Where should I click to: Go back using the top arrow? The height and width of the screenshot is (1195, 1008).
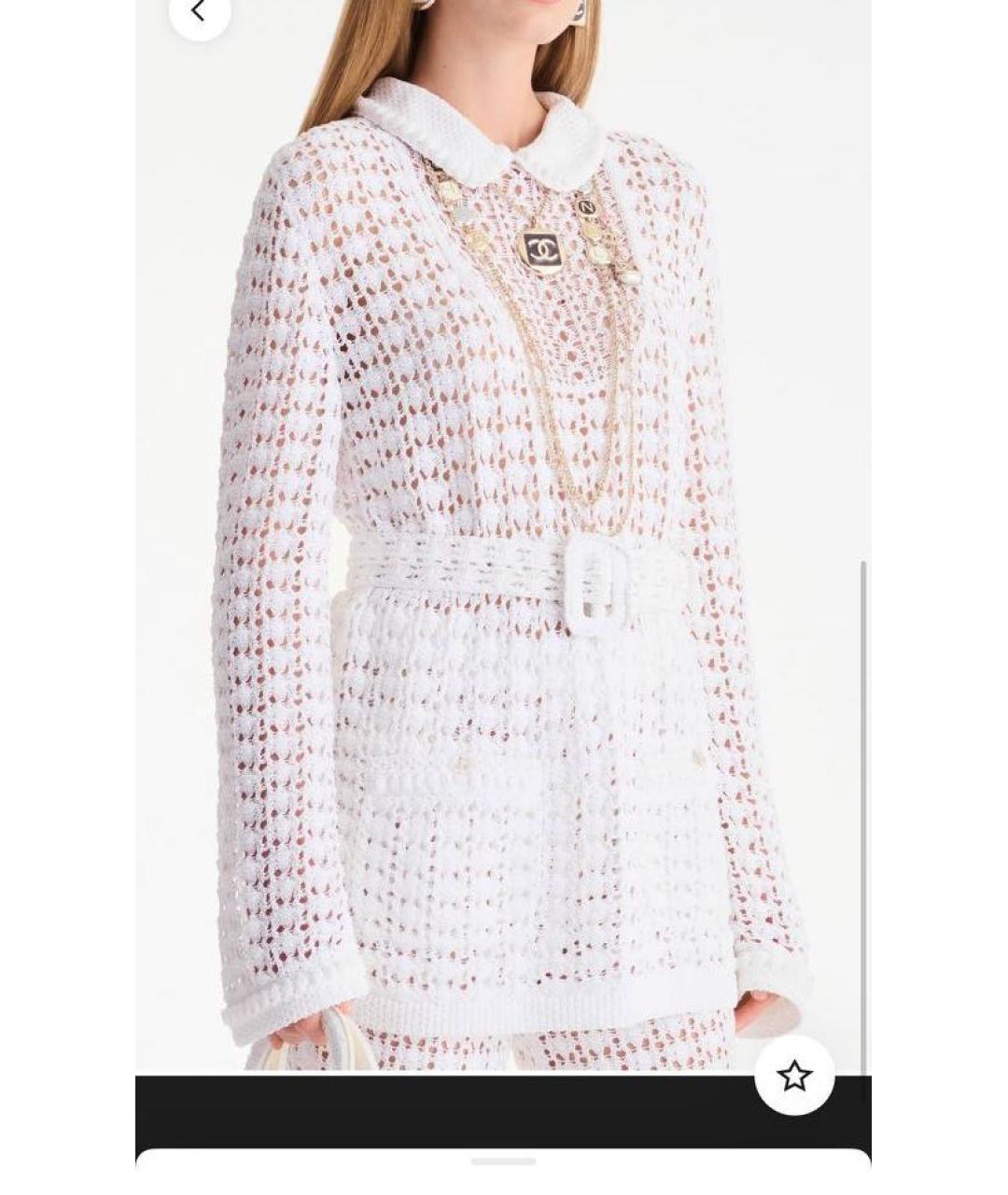pyautogui.click(x=199, y=12)
